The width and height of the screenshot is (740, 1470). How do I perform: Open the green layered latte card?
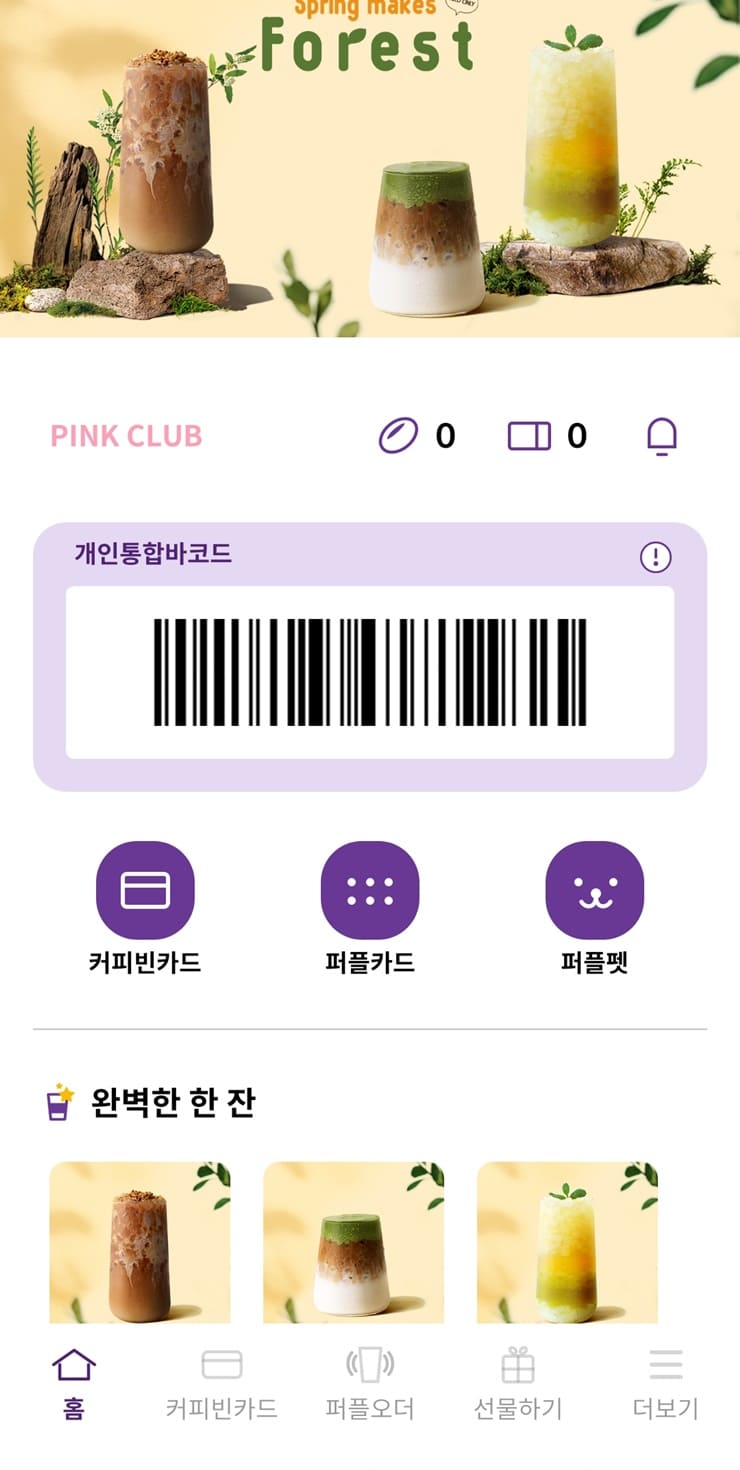[x=353, y=1242]
